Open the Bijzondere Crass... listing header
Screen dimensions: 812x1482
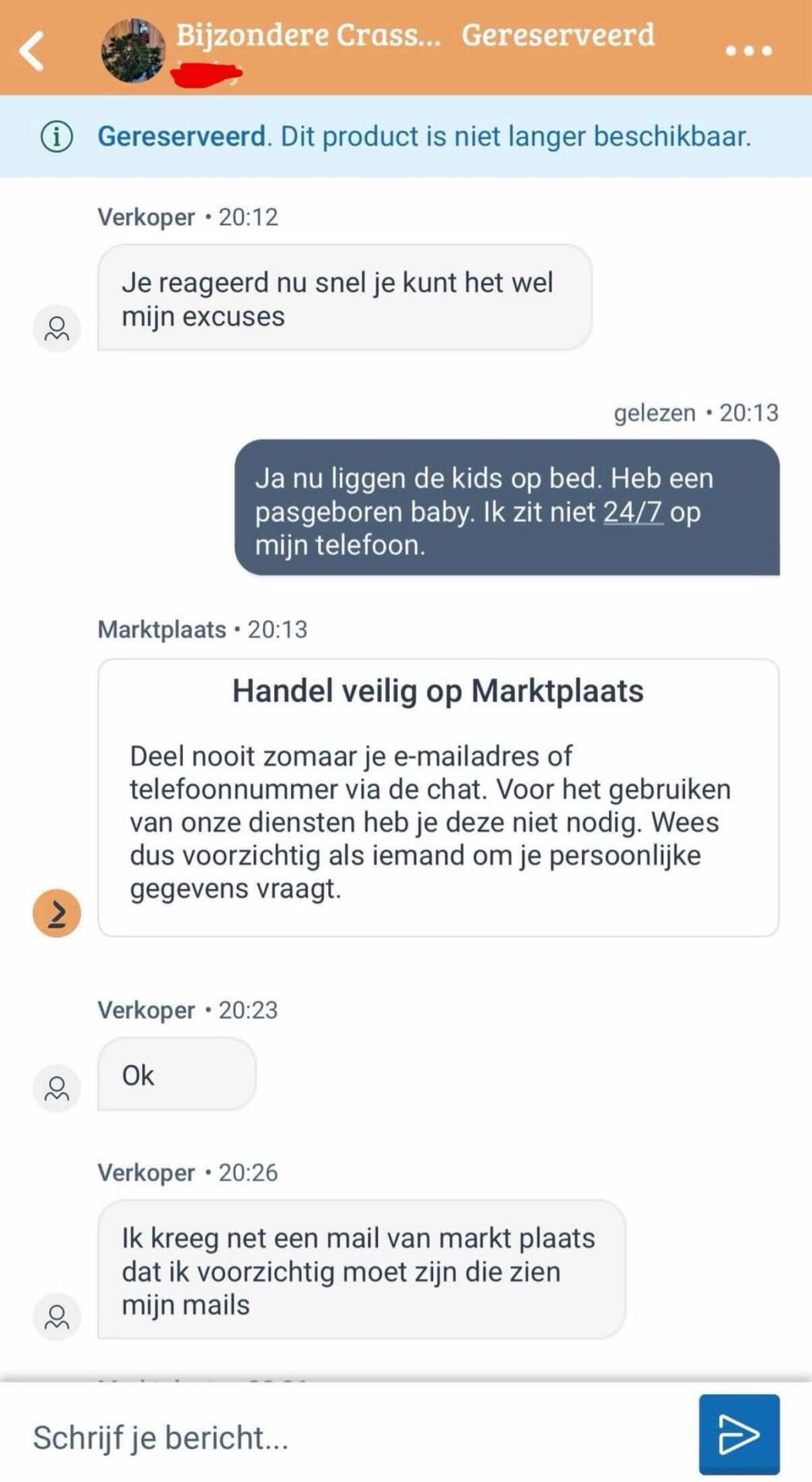click(309, 36)
